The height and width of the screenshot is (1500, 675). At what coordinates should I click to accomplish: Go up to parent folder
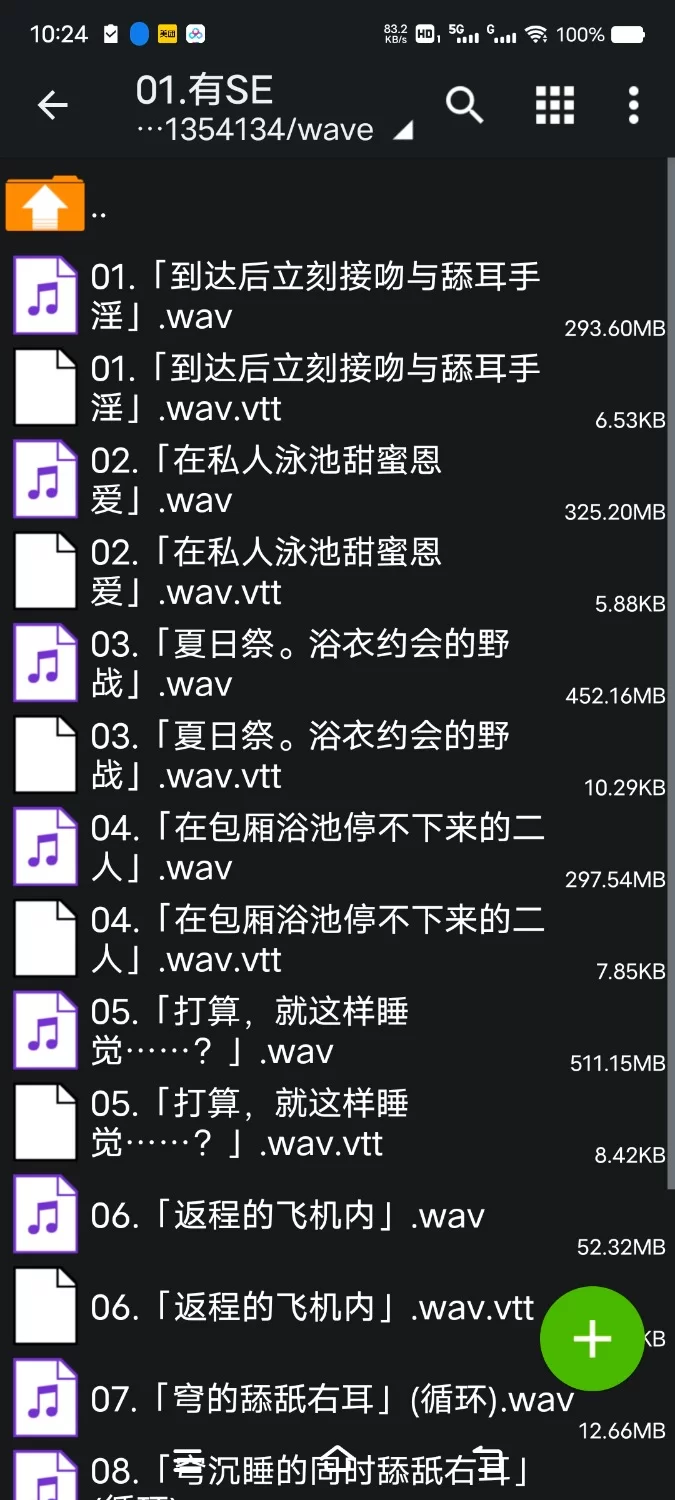(45, 206)
